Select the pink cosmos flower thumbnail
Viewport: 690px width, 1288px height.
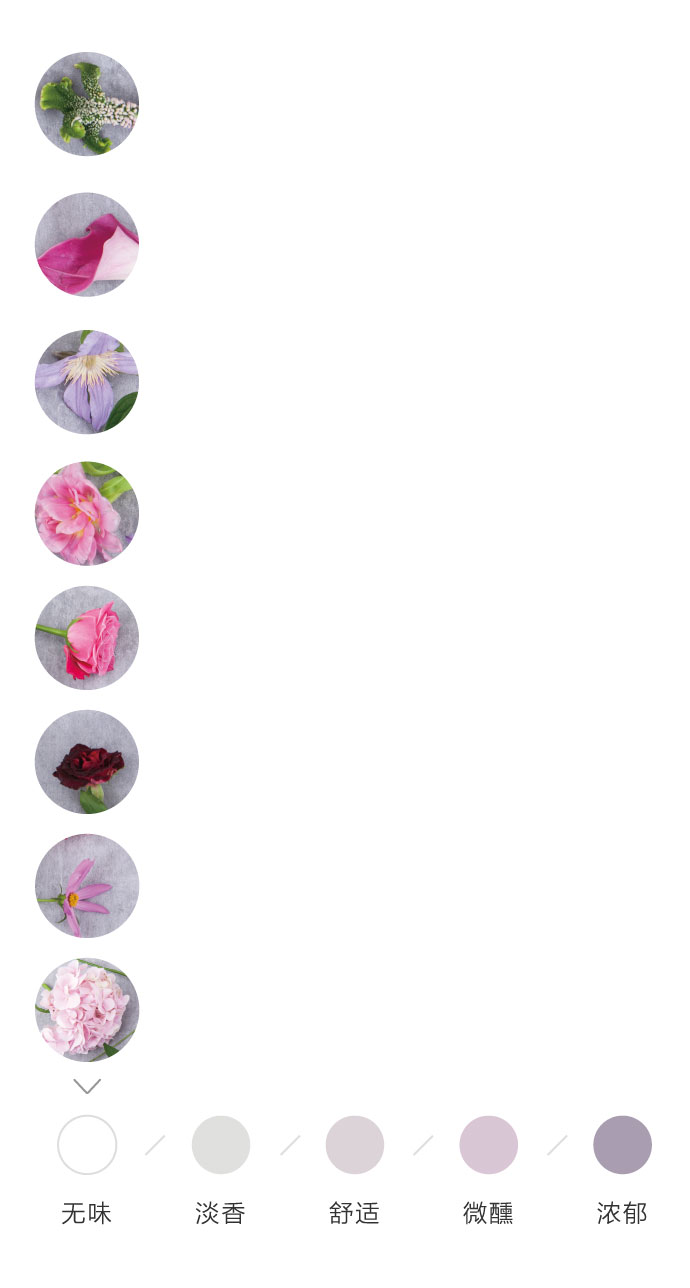[x=87, y=886]
